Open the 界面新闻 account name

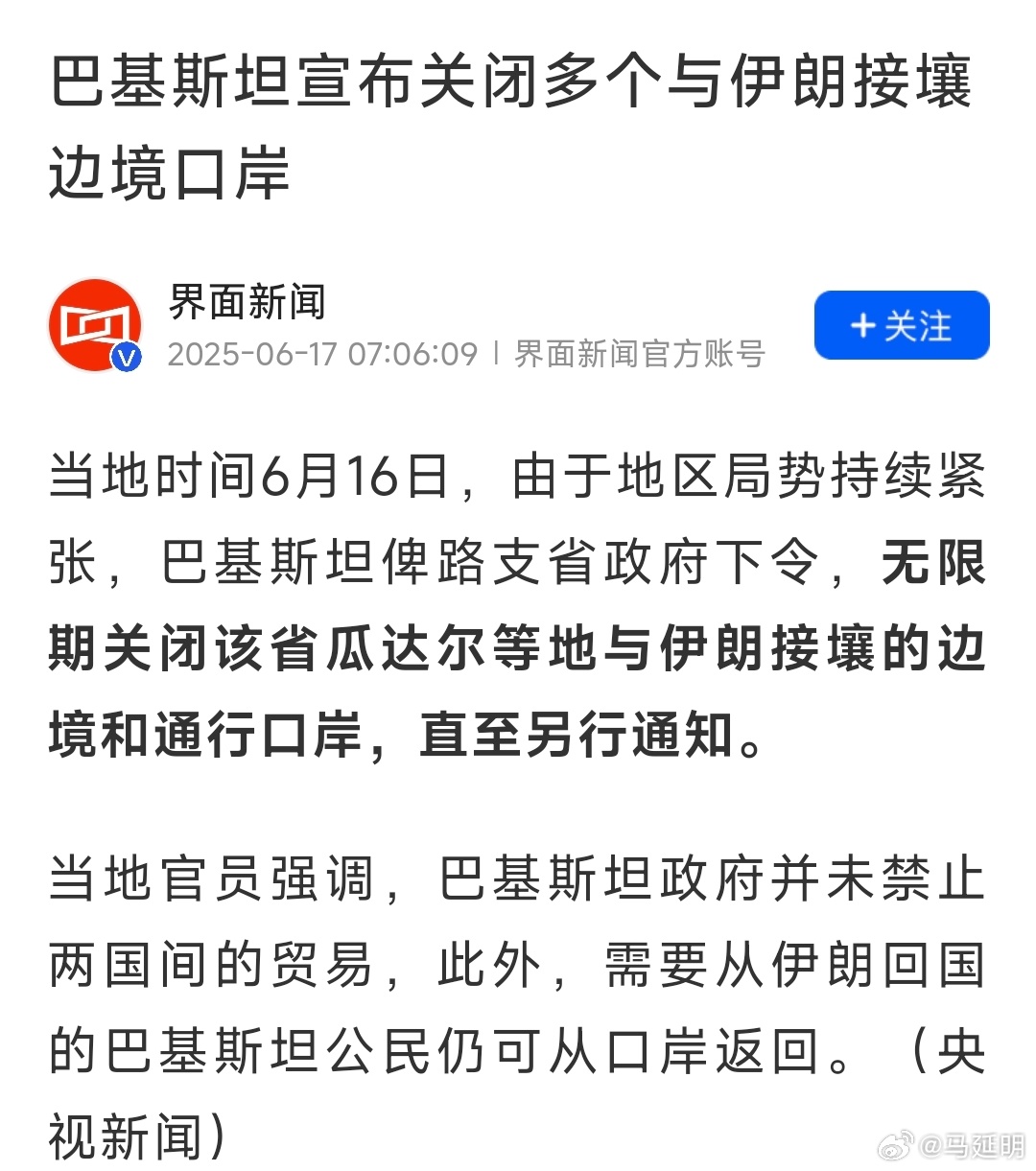pyautogui.click(x=247, y=302)
